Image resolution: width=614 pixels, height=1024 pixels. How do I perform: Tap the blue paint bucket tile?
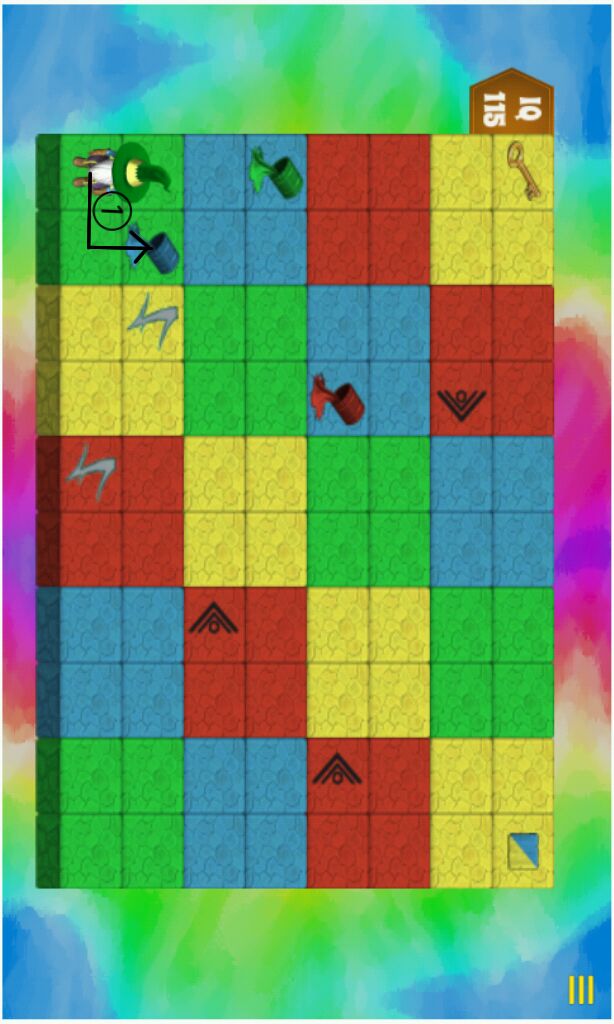pos(160,250)
